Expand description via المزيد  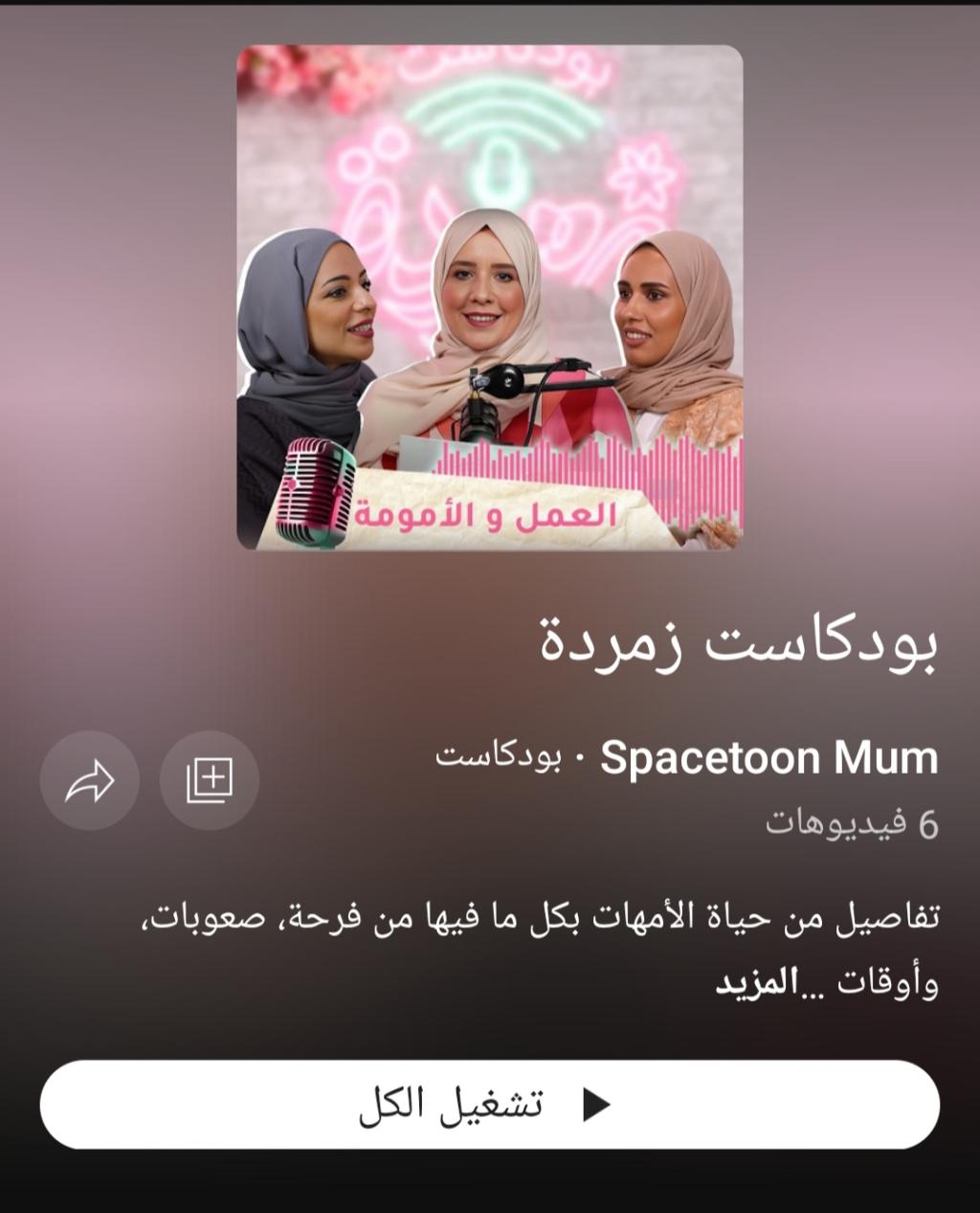(x=758, y=983)
